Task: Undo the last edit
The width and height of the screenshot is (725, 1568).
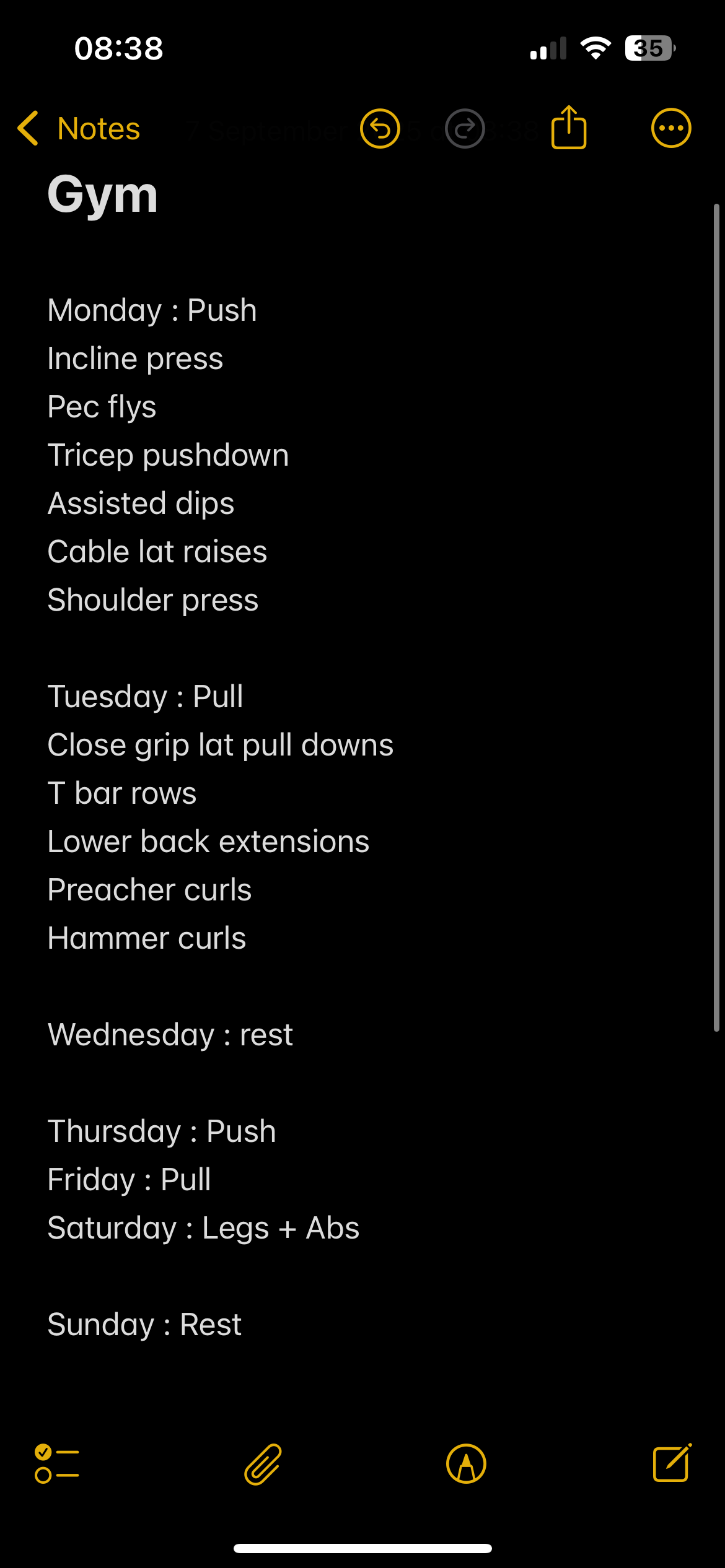Action: 380,129
